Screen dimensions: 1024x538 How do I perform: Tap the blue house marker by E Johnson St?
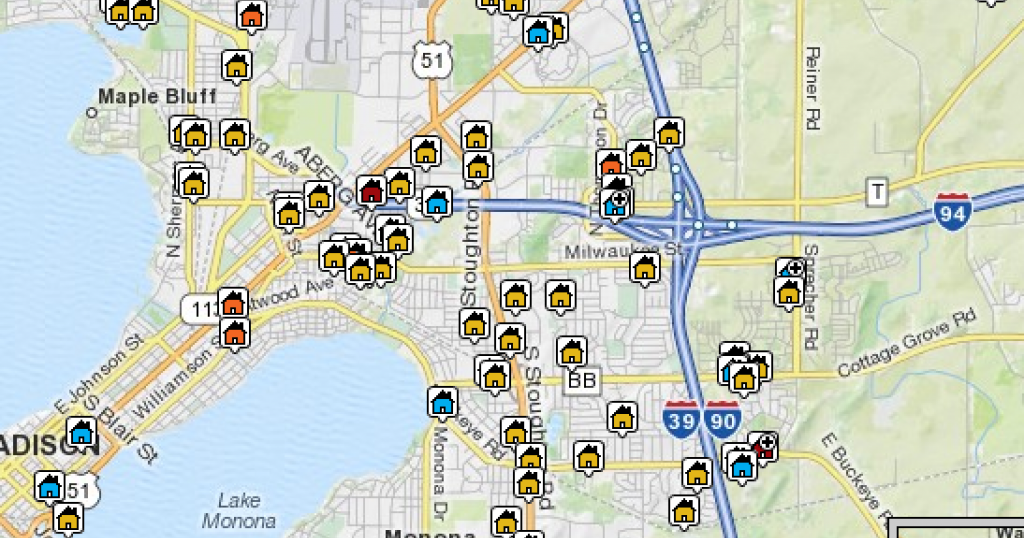point(82,432)
